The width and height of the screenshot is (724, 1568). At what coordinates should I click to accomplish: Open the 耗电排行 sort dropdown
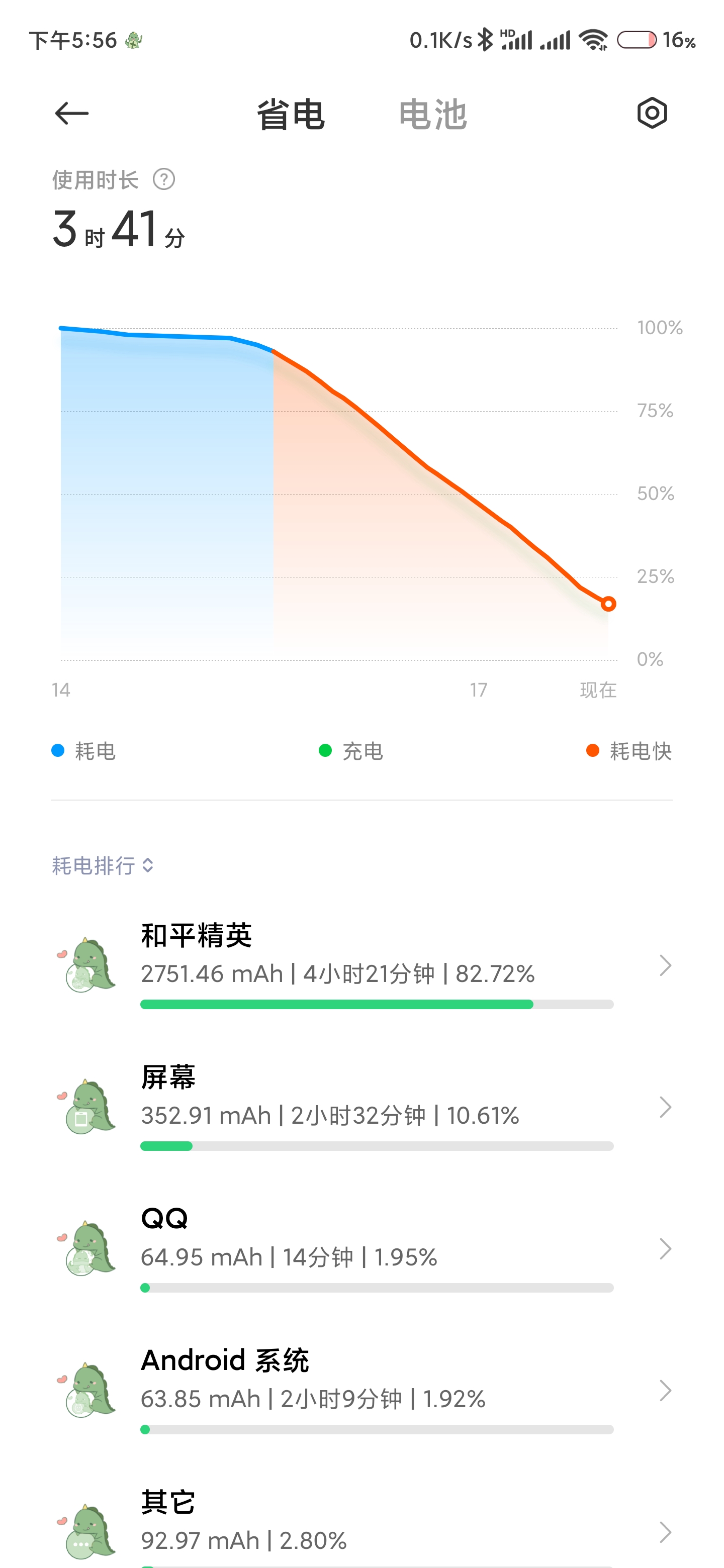coord(102,865)
